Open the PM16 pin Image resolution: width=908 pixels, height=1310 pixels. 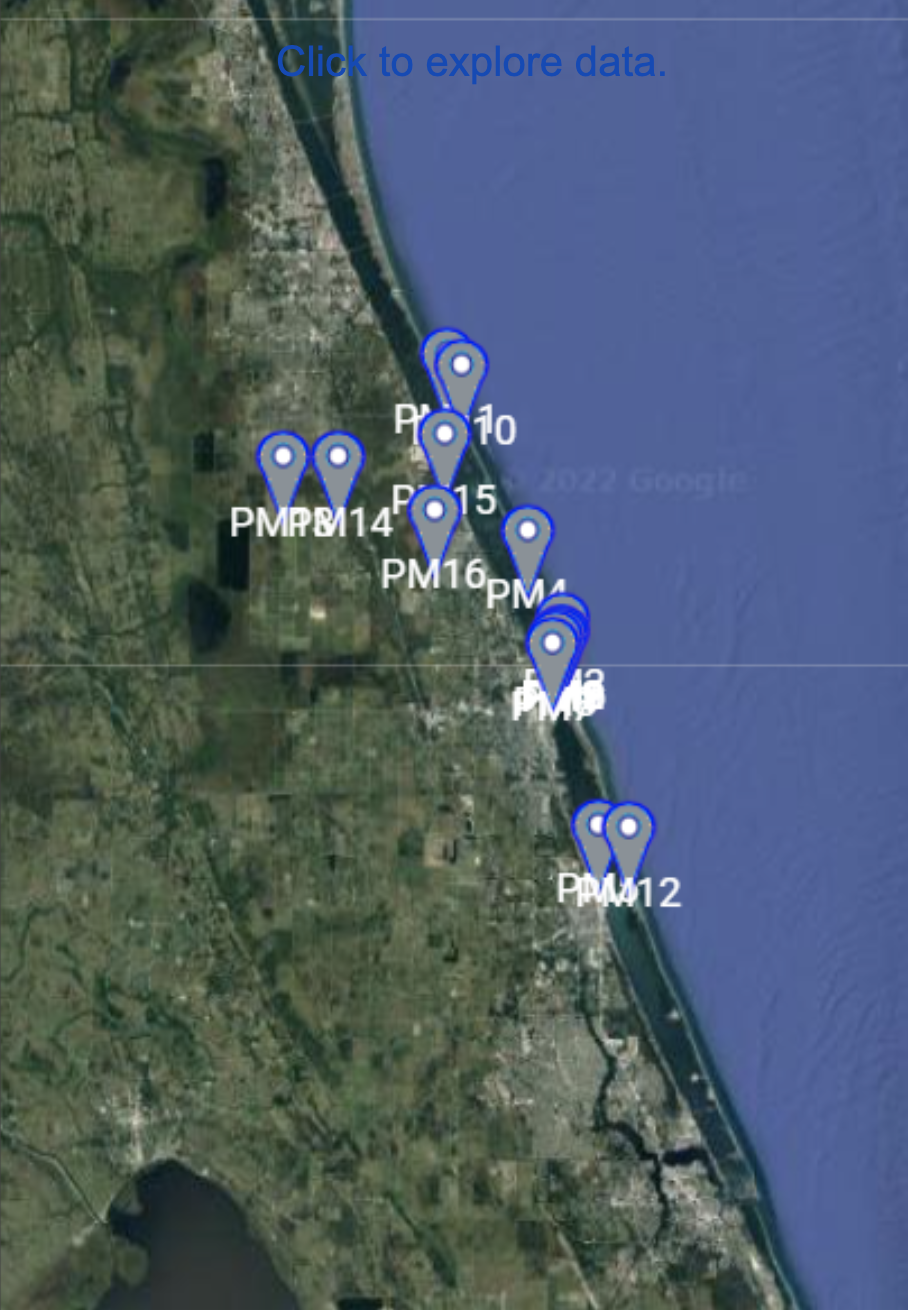[434, 520]
